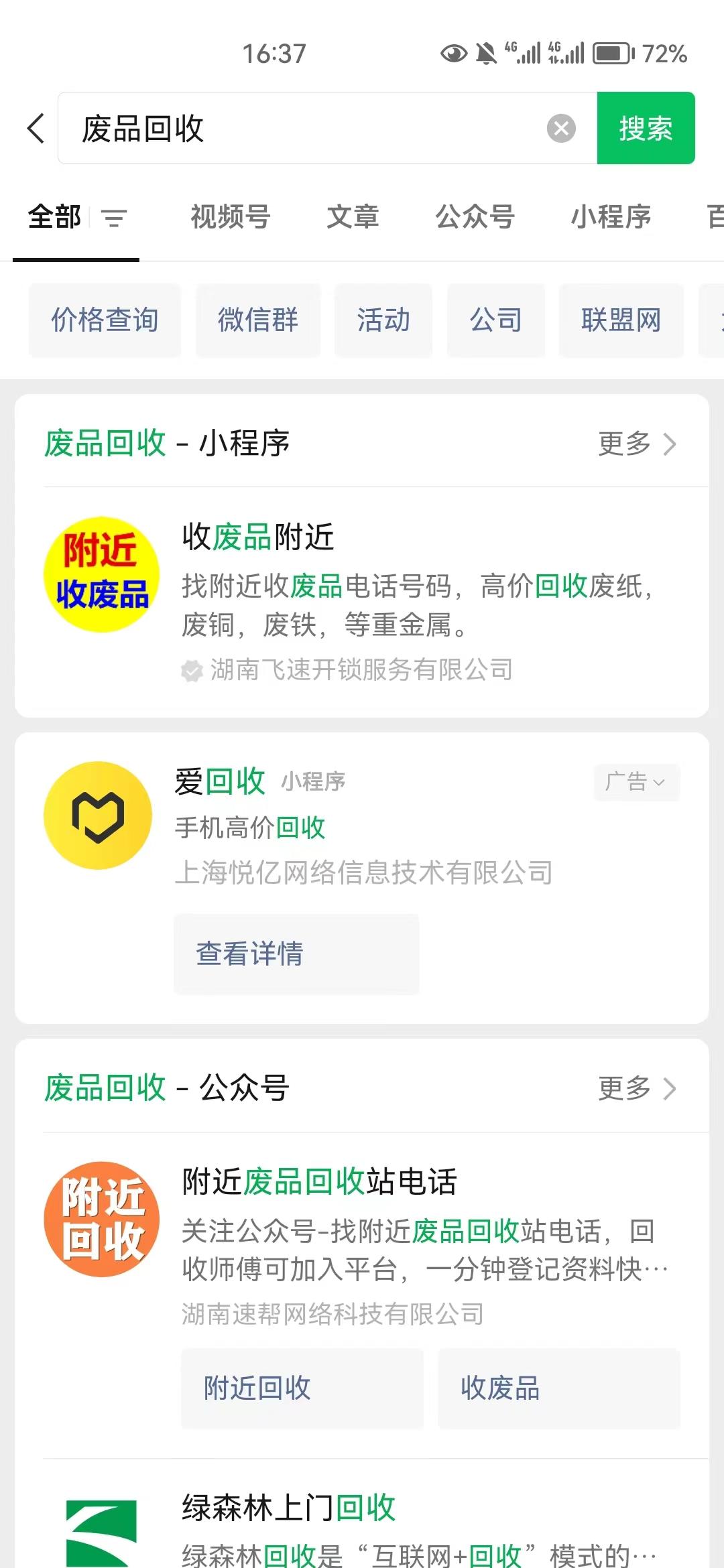724x1568 pixels.
Task: Switch to the 视频号 tab
Action: point(231,217)
